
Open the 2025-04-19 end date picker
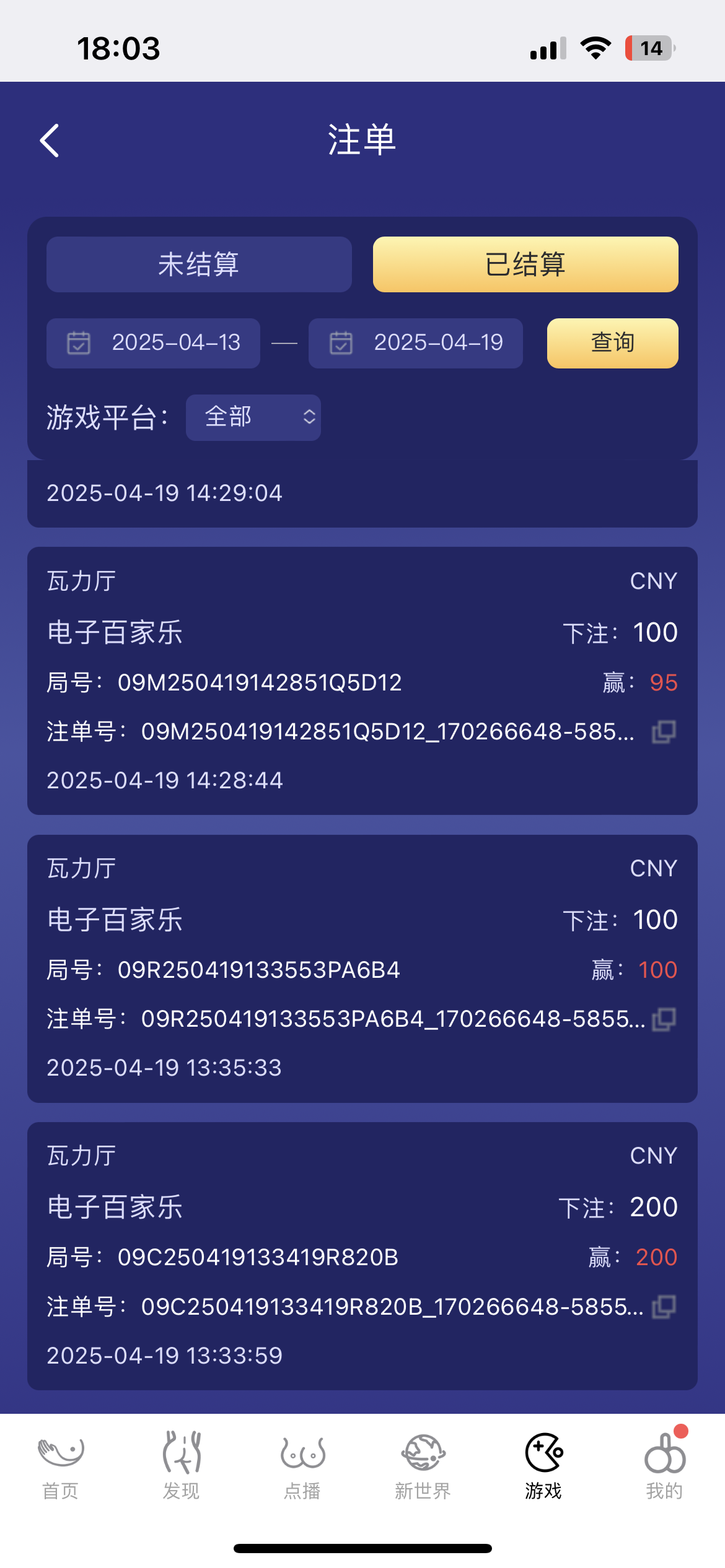click(415, 343)
